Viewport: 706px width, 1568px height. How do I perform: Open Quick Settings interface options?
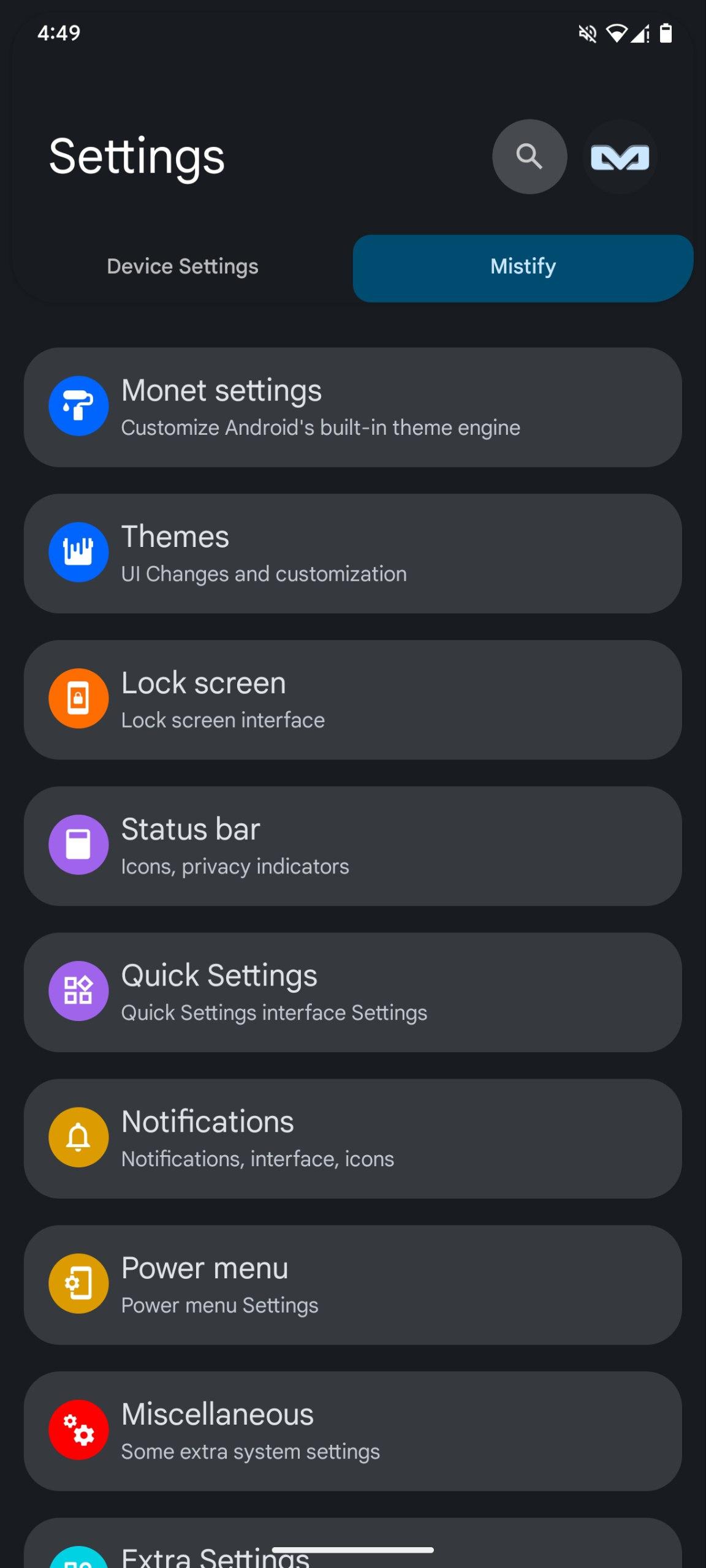pyautogui.click(x=352, y=992)
